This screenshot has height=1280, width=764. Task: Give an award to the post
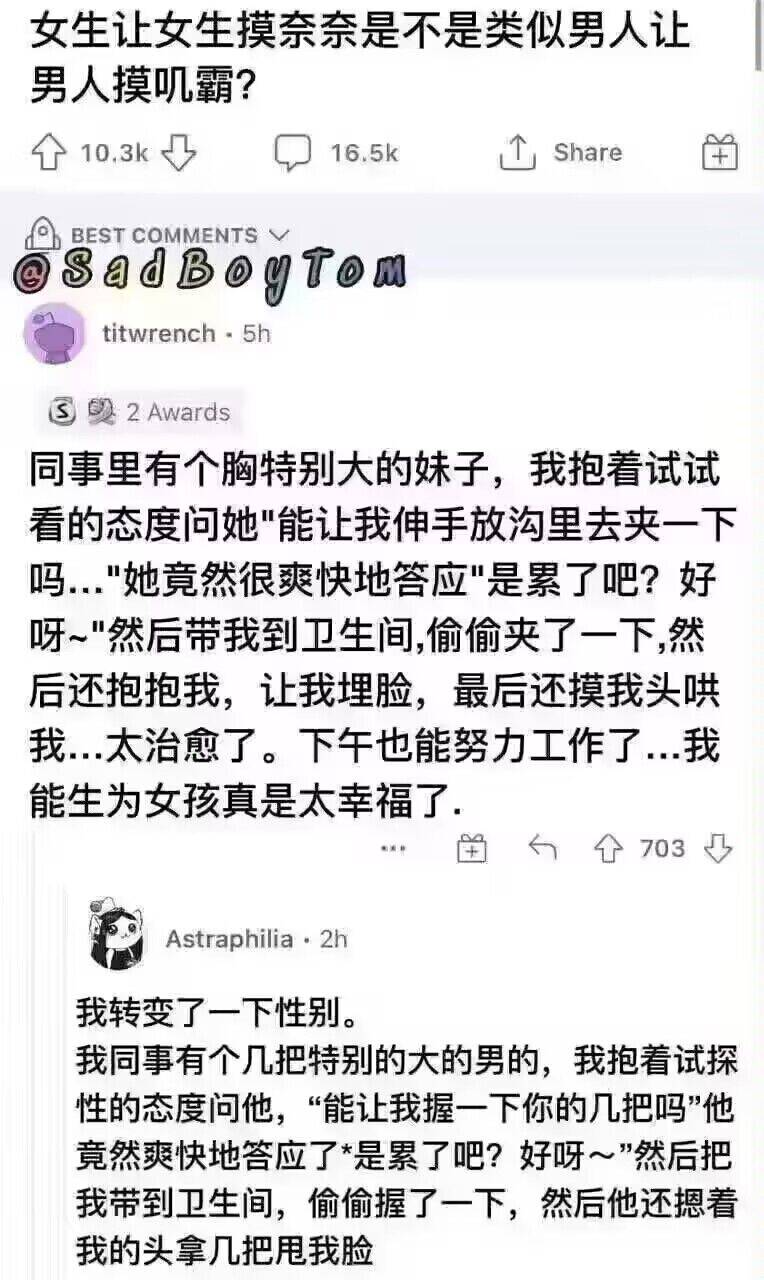click(x=720, y=153)
